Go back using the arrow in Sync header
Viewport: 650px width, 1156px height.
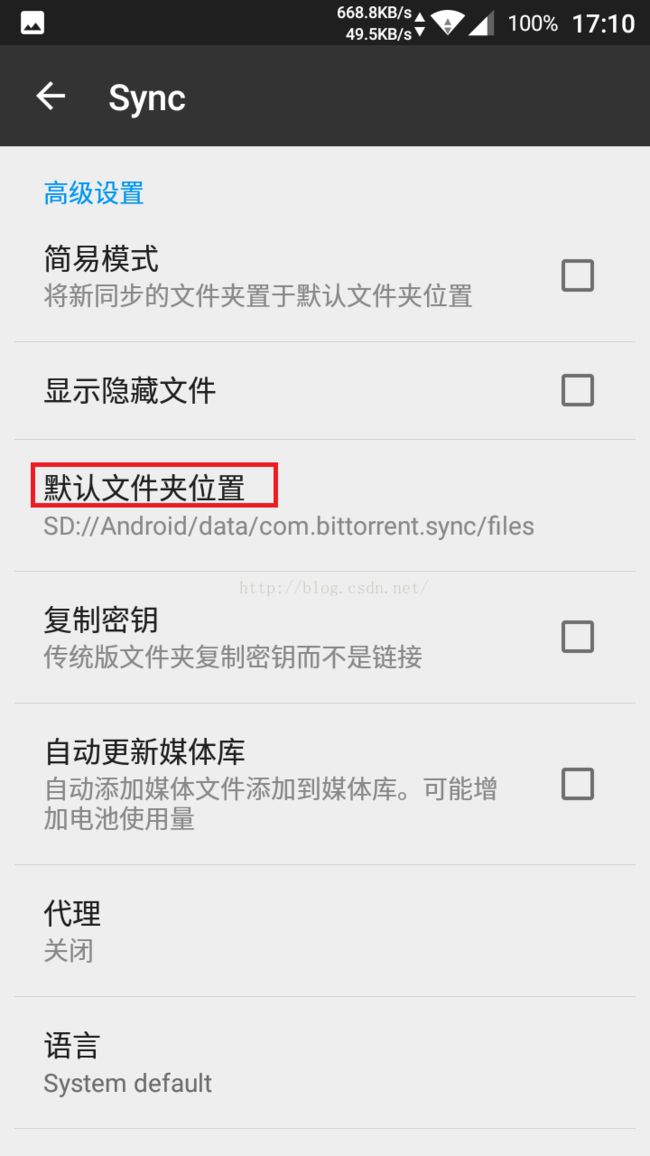(51, 96)
